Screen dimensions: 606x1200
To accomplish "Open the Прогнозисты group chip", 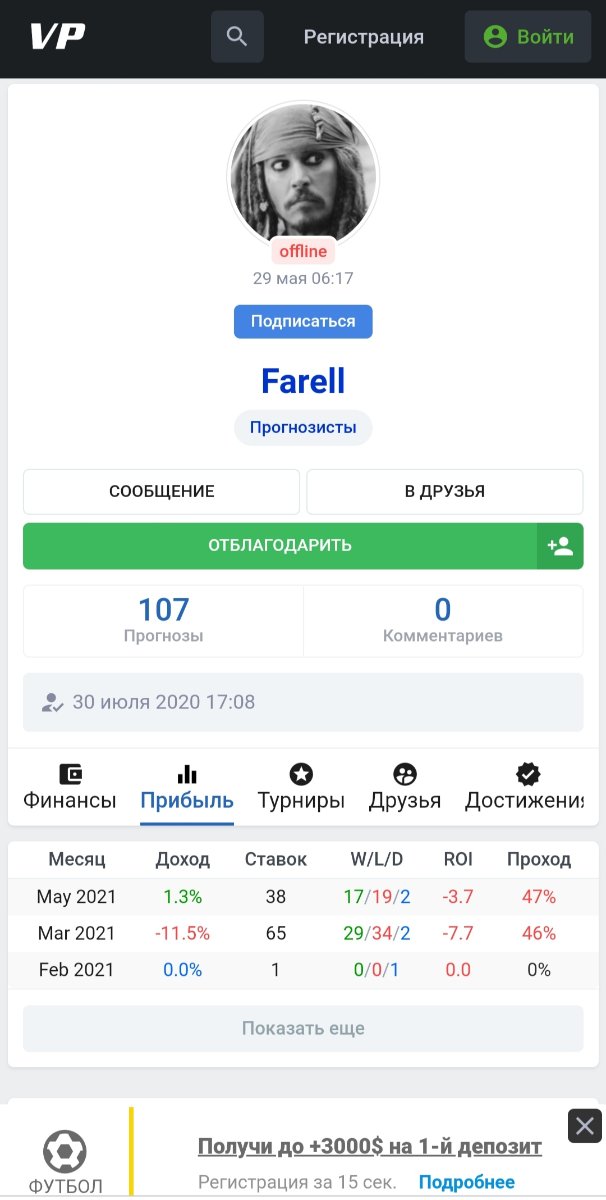I will pos(303,427).
